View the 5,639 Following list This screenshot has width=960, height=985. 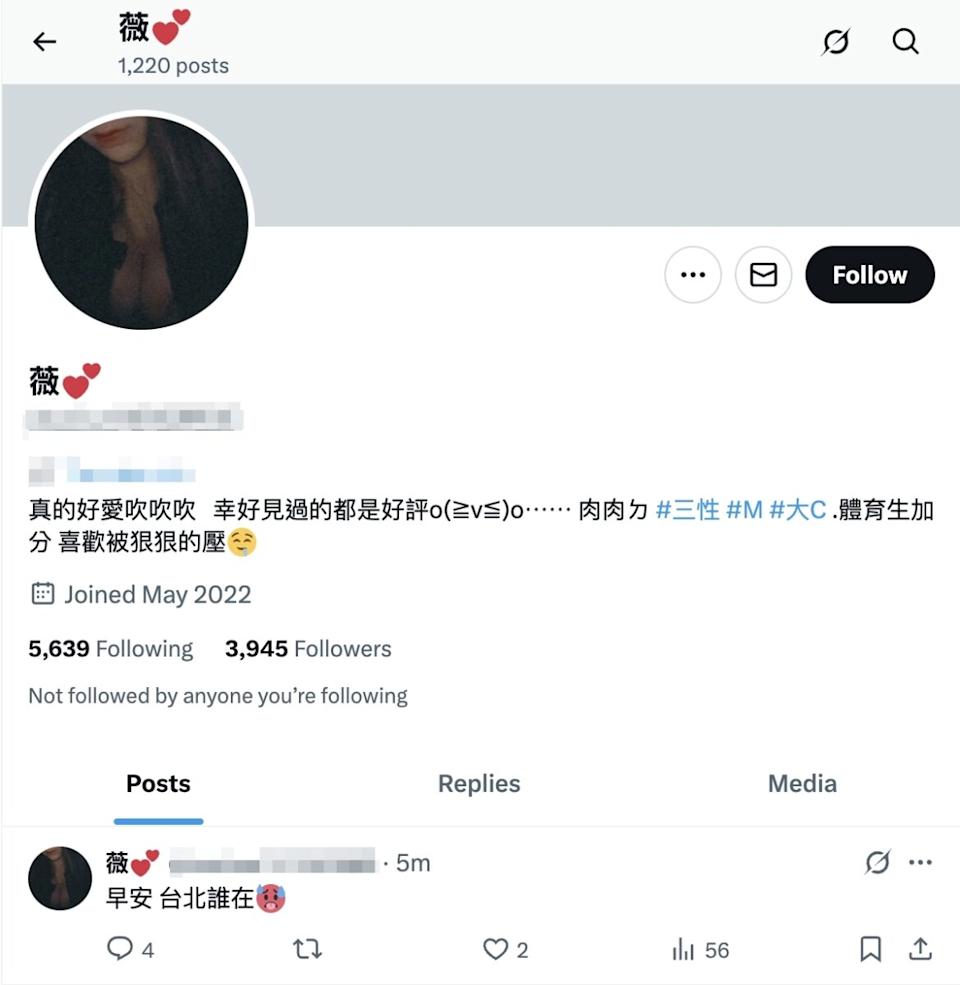pyautogui.click(x=111, y=649)
